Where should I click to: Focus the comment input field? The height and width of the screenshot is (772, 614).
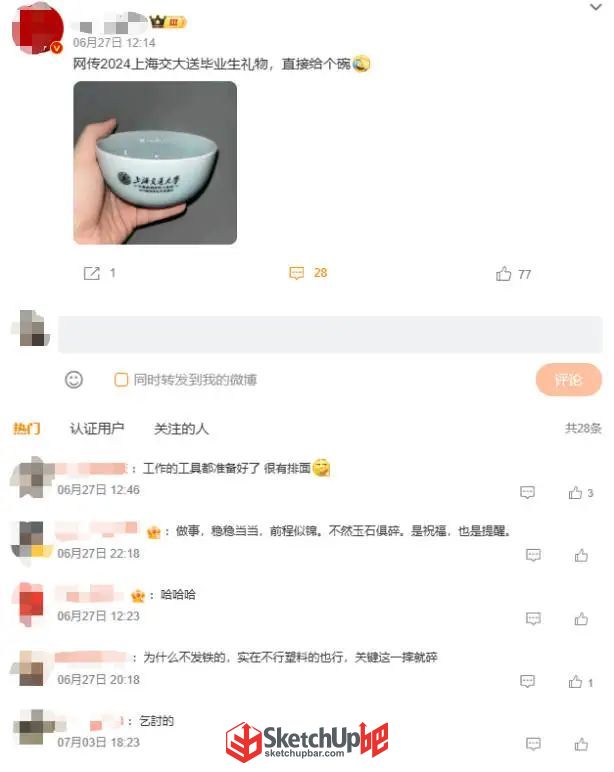click(330, 334)
